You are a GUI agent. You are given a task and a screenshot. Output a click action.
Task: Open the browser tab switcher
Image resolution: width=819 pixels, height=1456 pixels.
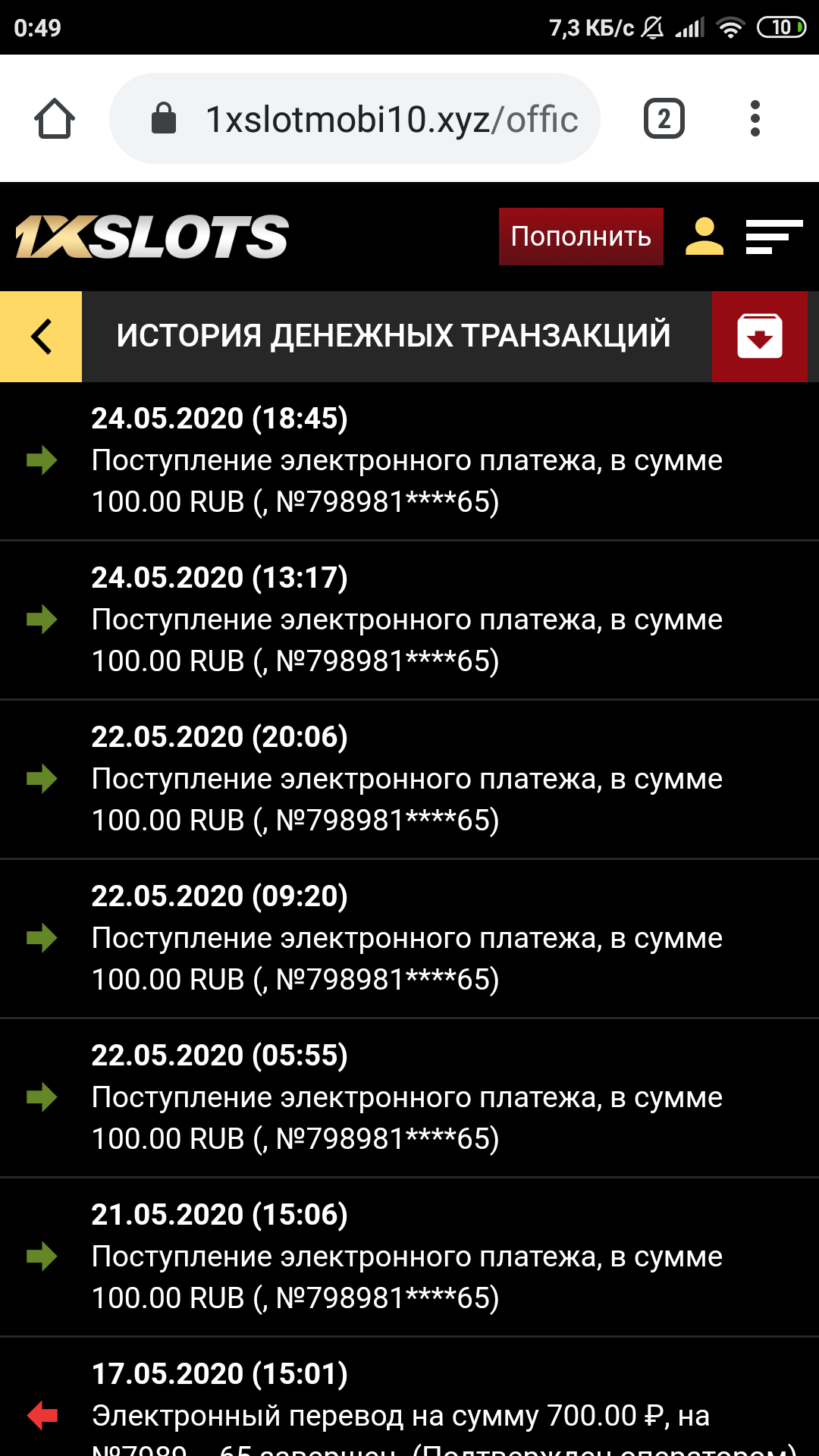coord(664,119)
